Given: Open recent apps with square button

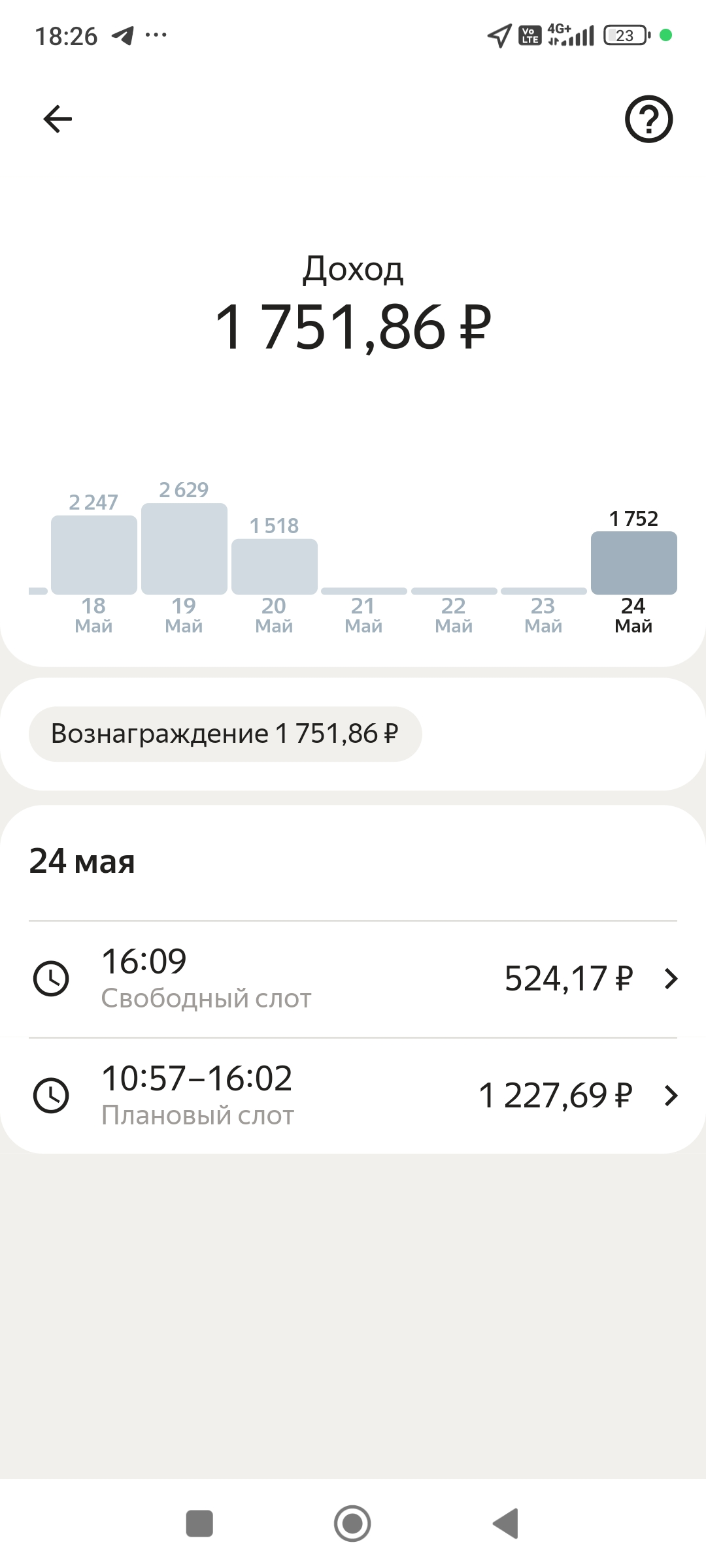Looking at the screenshot, I should [x=199, y=1524].
